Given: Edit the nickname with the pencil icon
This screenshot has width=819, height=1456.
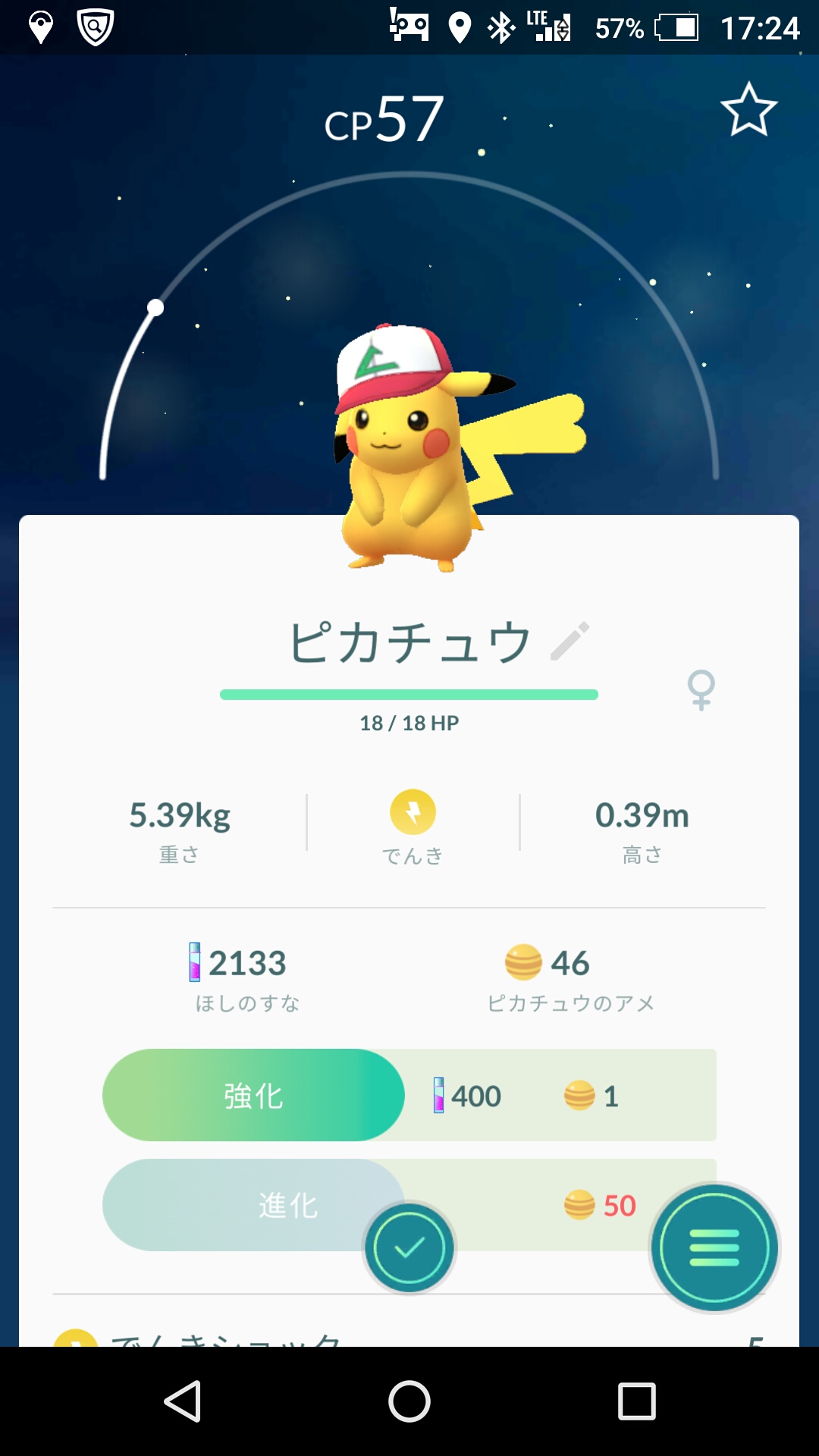Looking at the screenshot, I should pyautogui.click(x=570, y=642).
